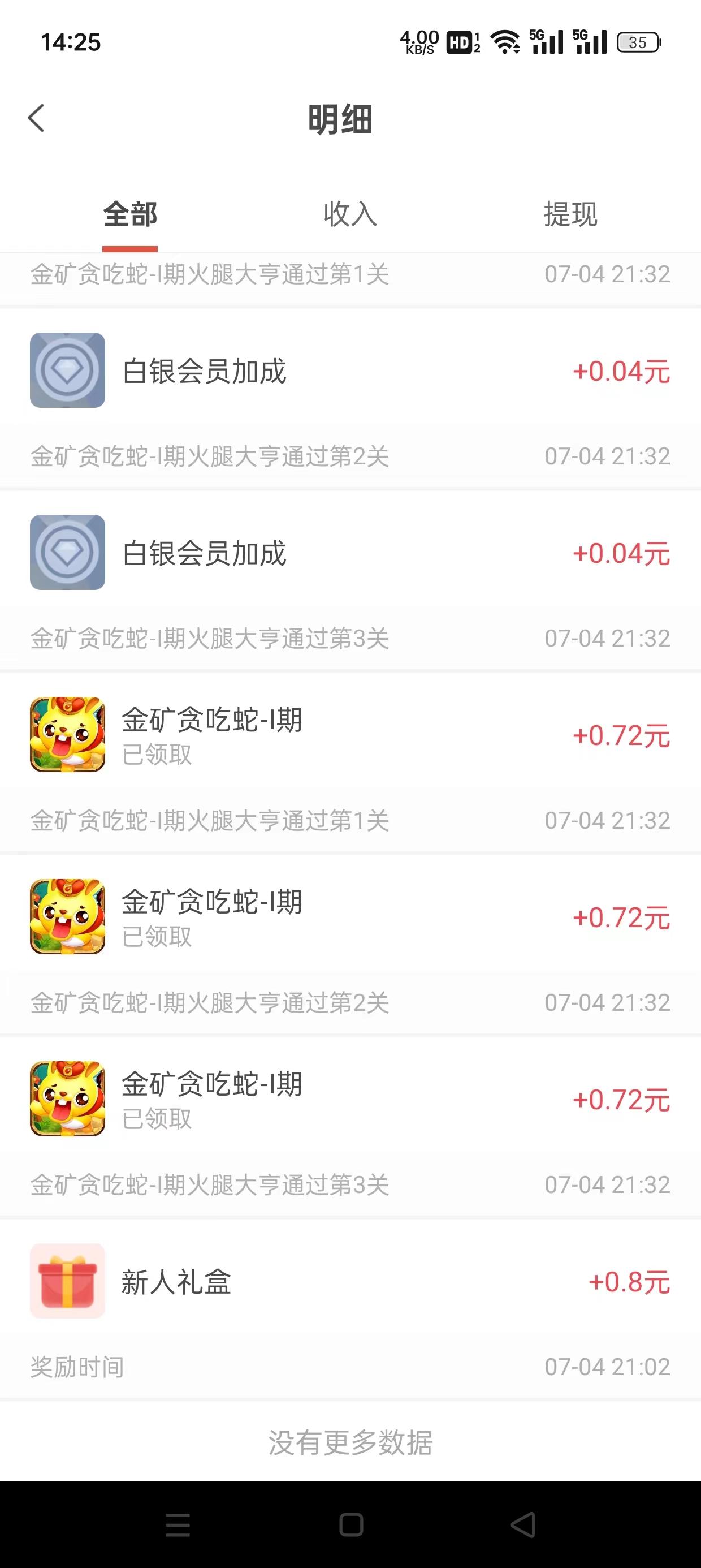Go back using the top-left arrow
701x1568 pixels.
pos(37,118)
